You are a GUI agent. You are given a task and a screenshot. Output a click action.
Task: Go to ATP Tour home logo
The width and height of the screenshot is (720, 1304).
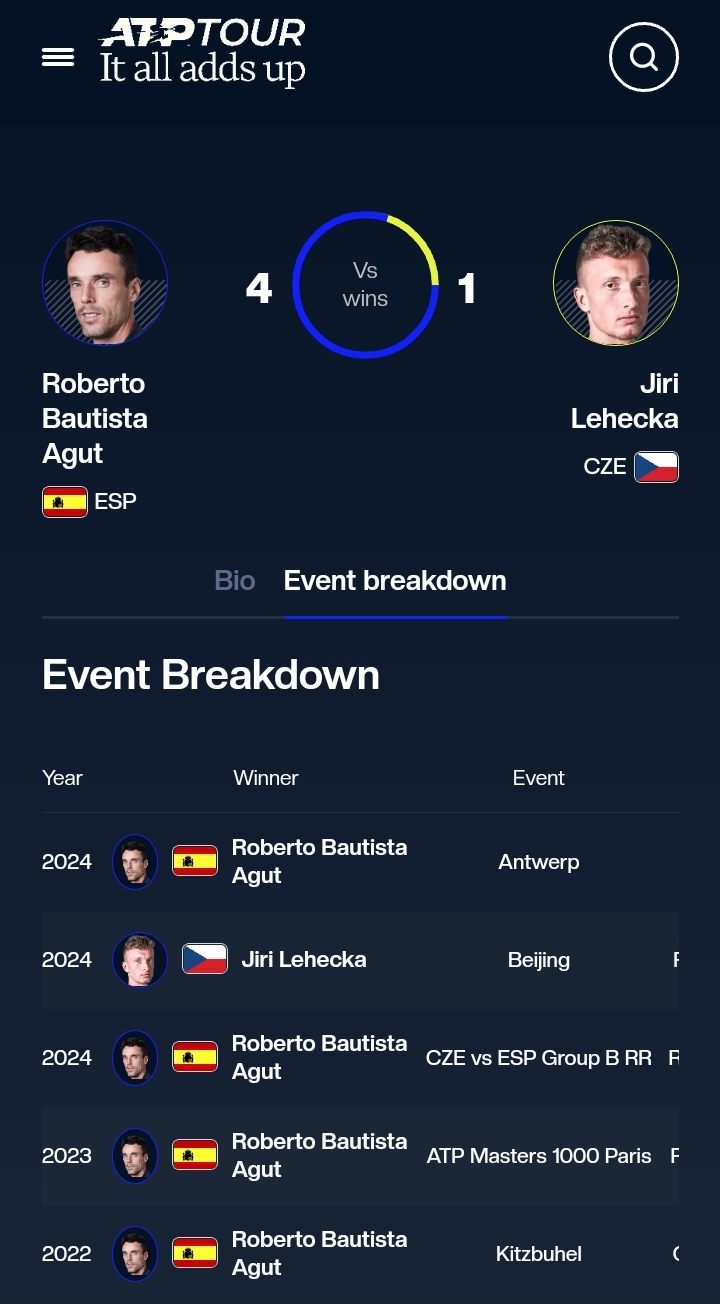(202, 52)
